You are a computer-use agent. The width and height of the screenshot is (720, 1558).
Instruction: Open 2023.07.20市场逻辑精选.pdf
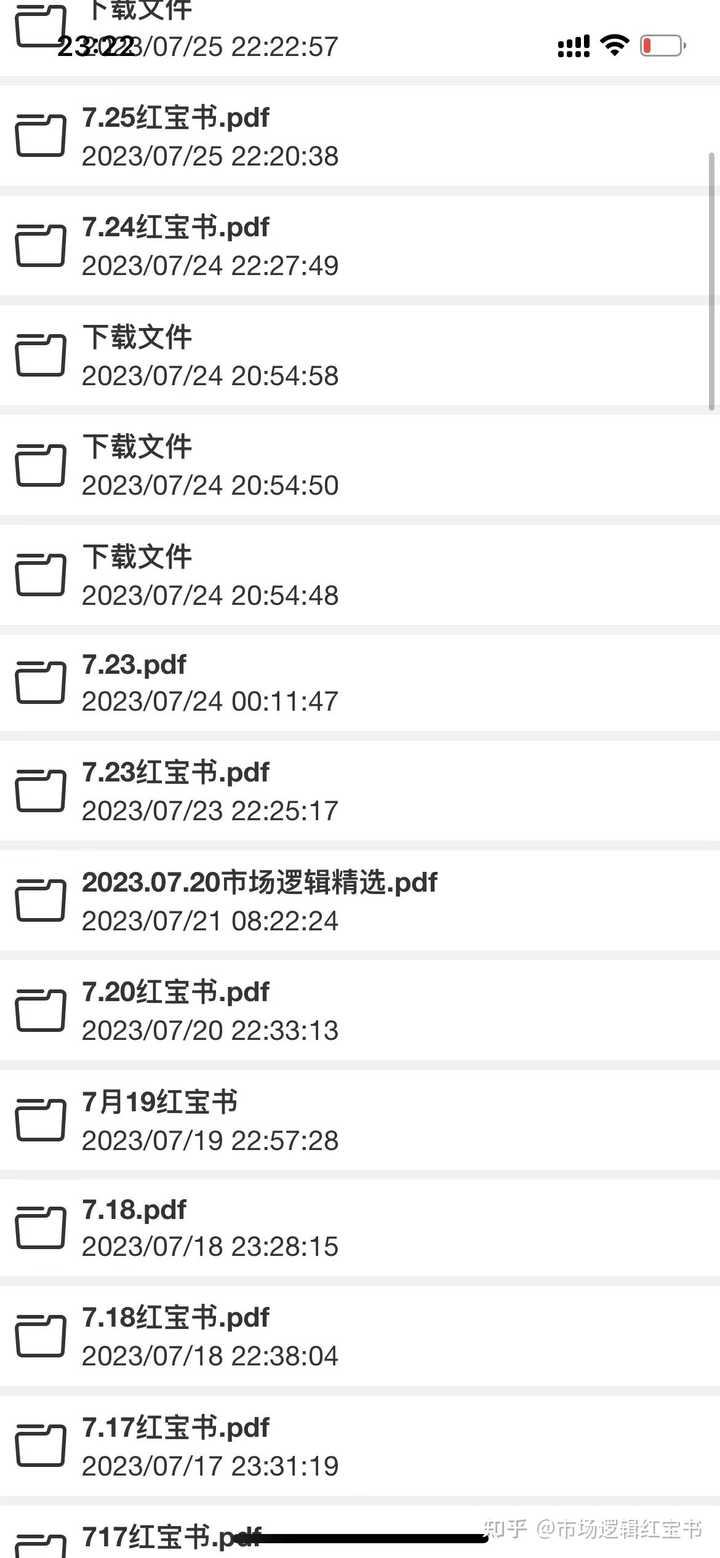[x=360, y=901]
